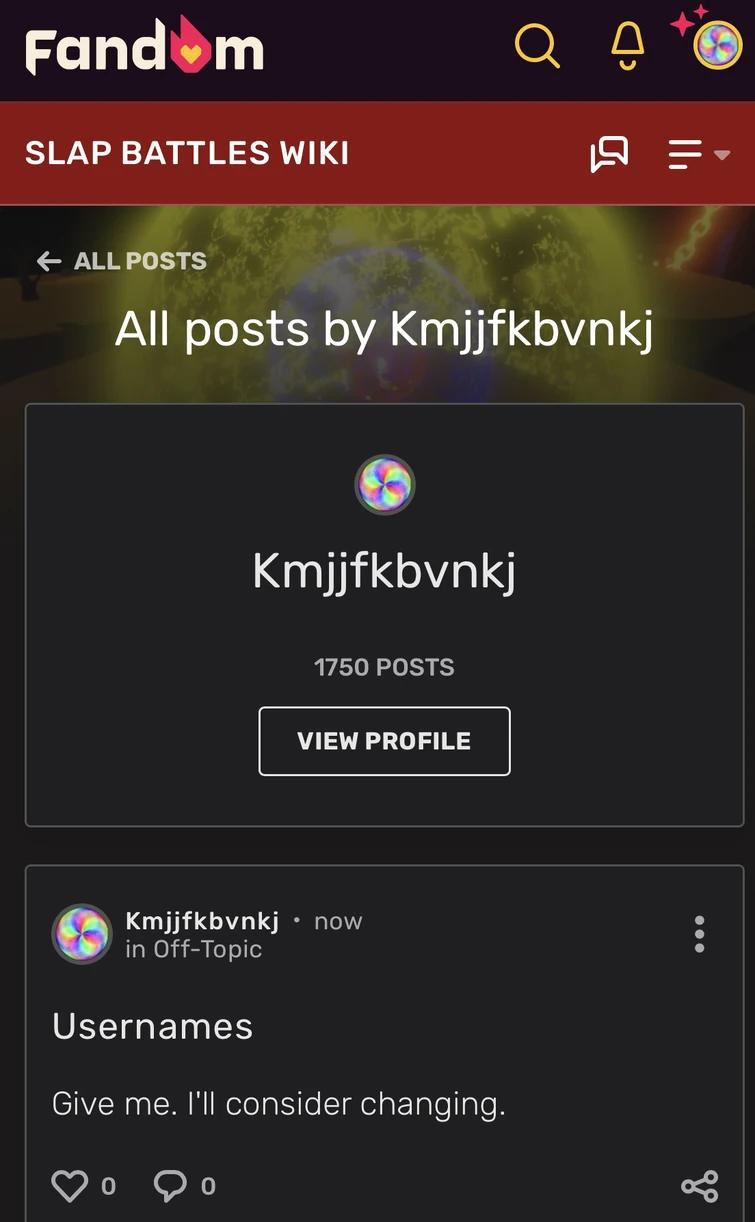Open the Slap Battles Wiki title link

(x=187, y=153)
